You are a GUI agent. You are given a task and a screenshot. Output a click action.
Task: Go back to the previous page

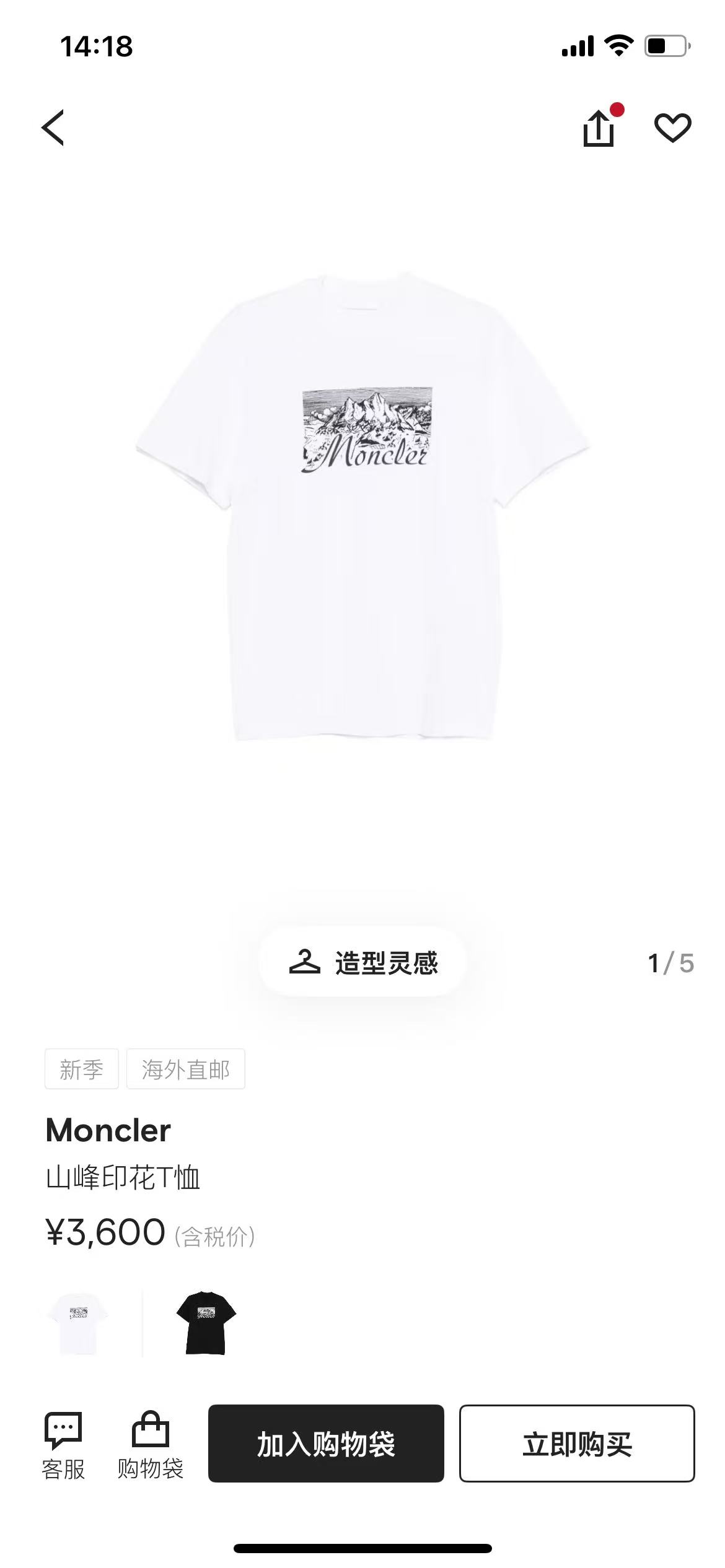(53, 128)
